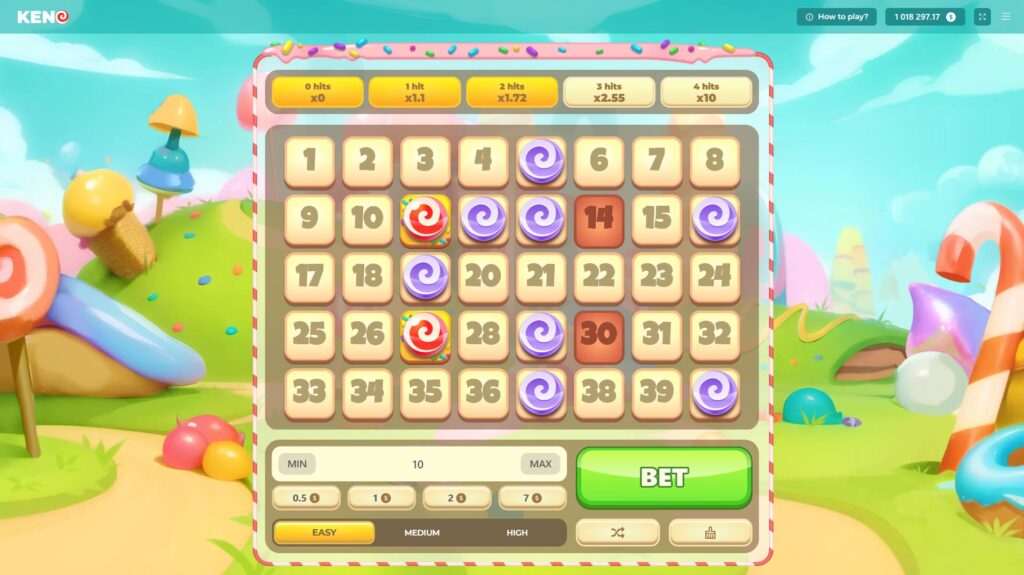Choose the 0.5 bet chip
1024x575 pixels.
coord(306,498)
